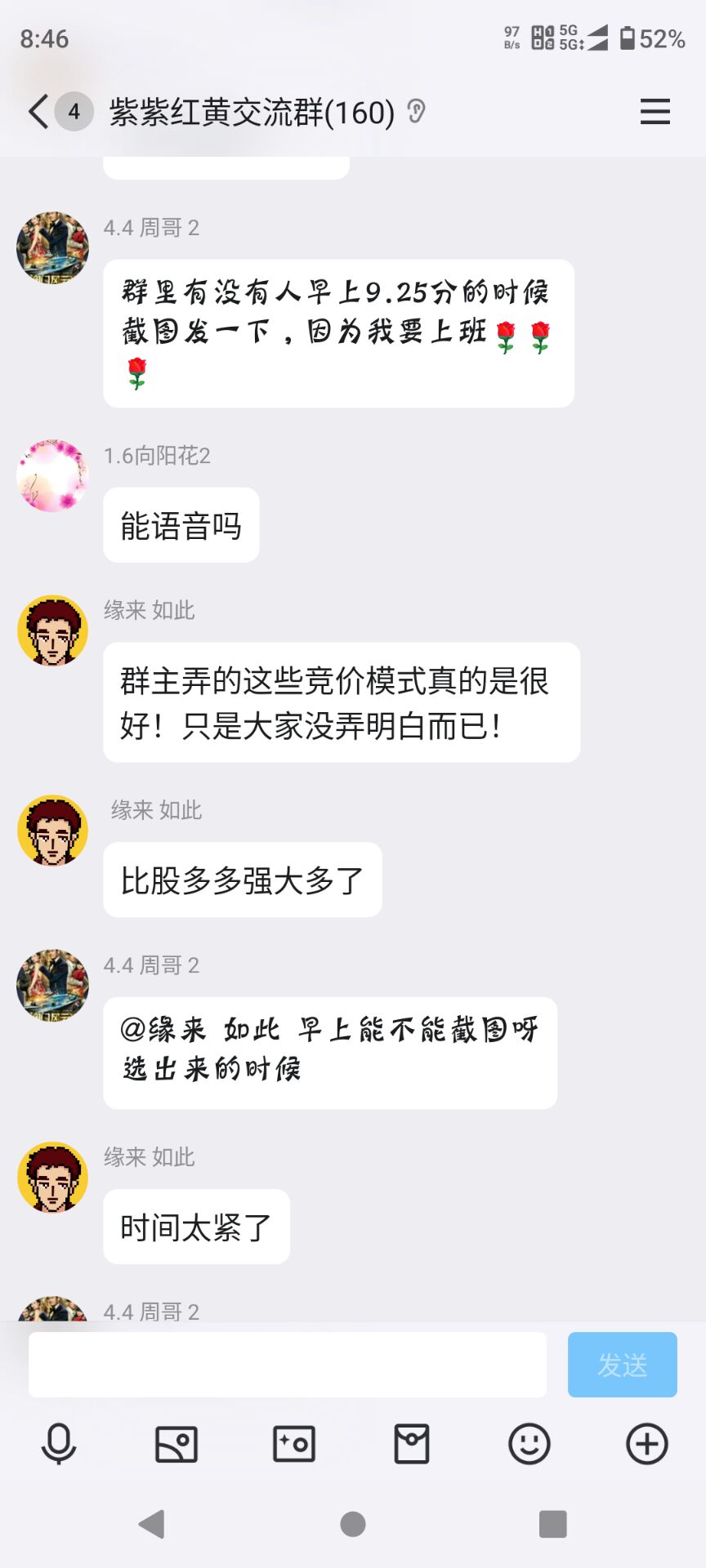Open the recent apps overview
Image resolution: width=706 pixels, height=1568 pixels.
553,1524
